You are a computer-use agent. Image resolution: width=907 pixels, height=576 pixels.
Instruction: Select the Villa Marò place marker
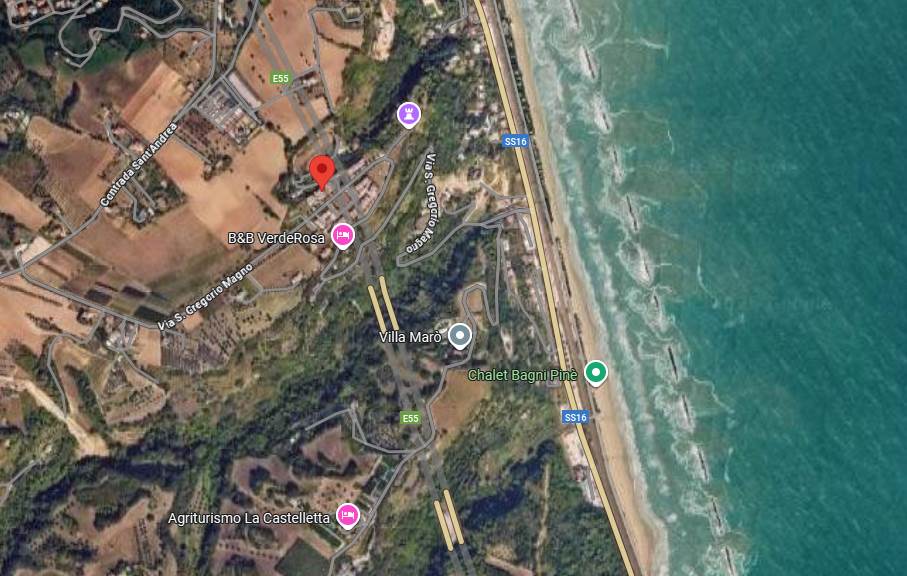click(459, 335)
